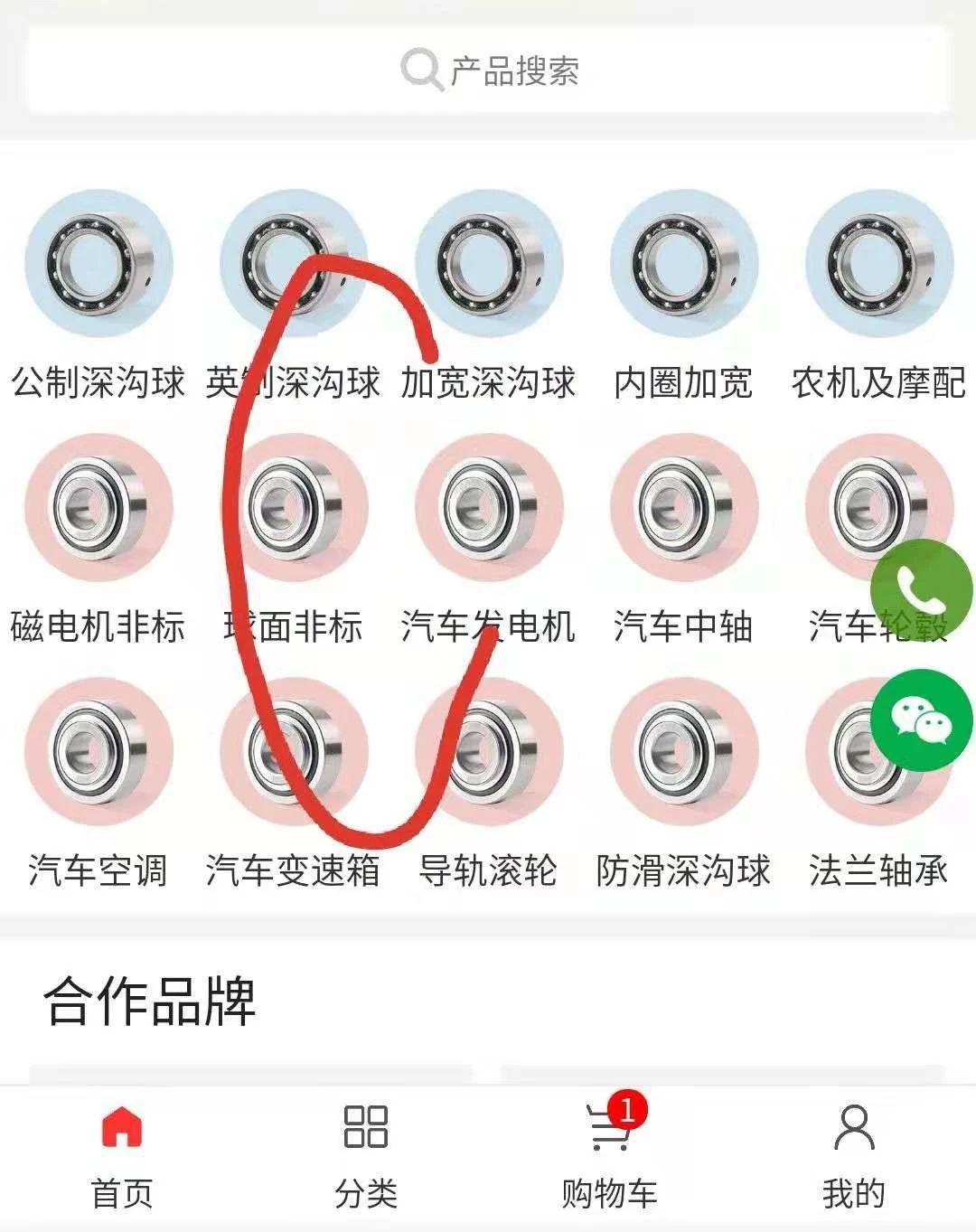Switch to the 分类 tab

click(x=366, y=1156)
